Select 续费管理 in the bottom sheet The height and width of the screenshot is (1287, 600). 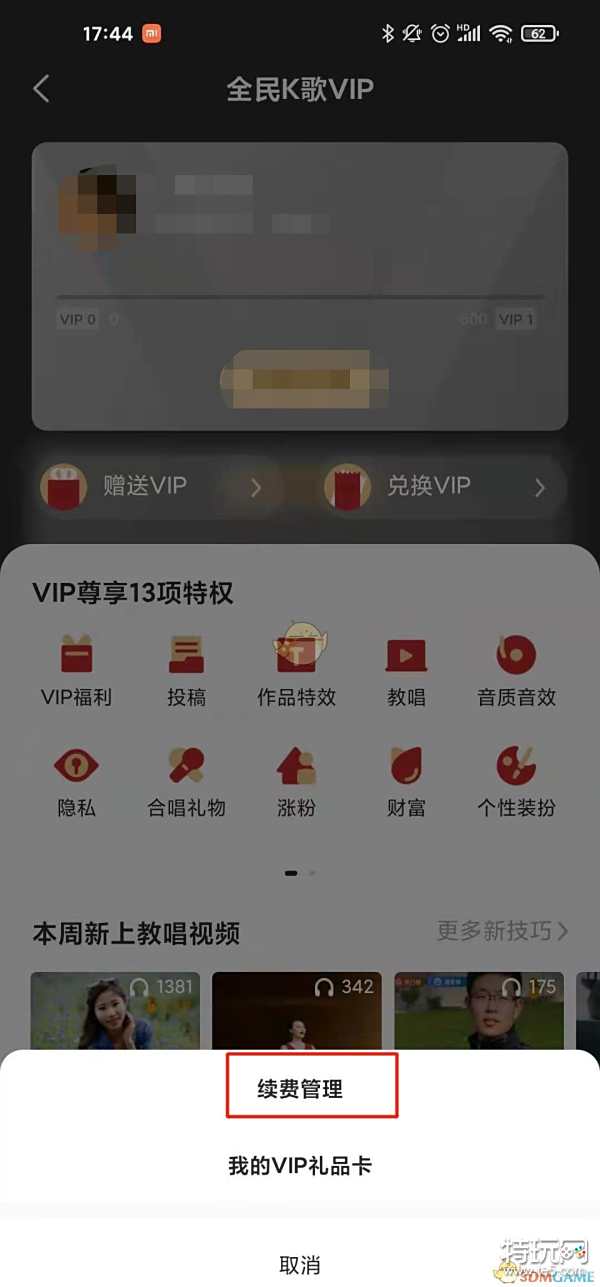(300, 1089)
